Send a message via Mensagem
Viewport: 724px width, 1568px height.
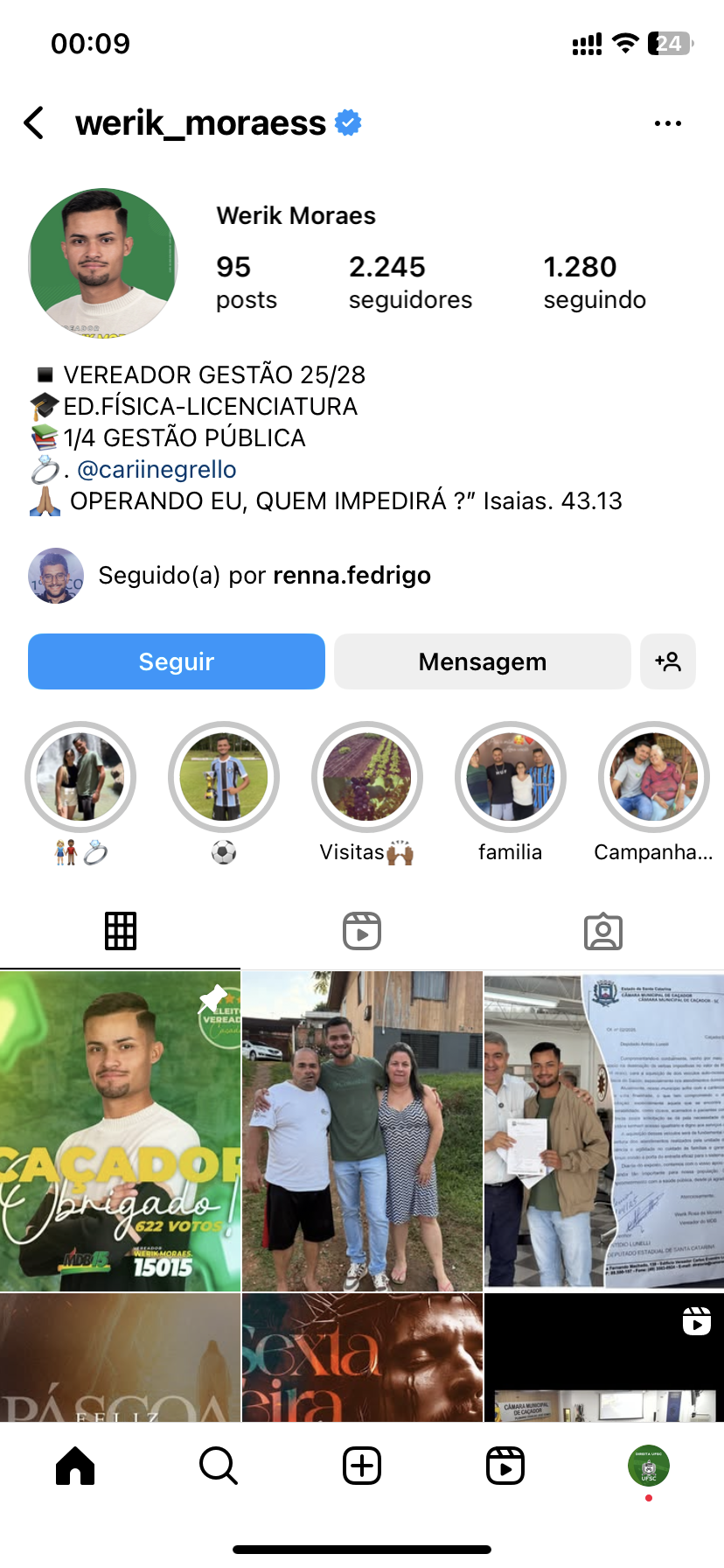click(482, 661)
